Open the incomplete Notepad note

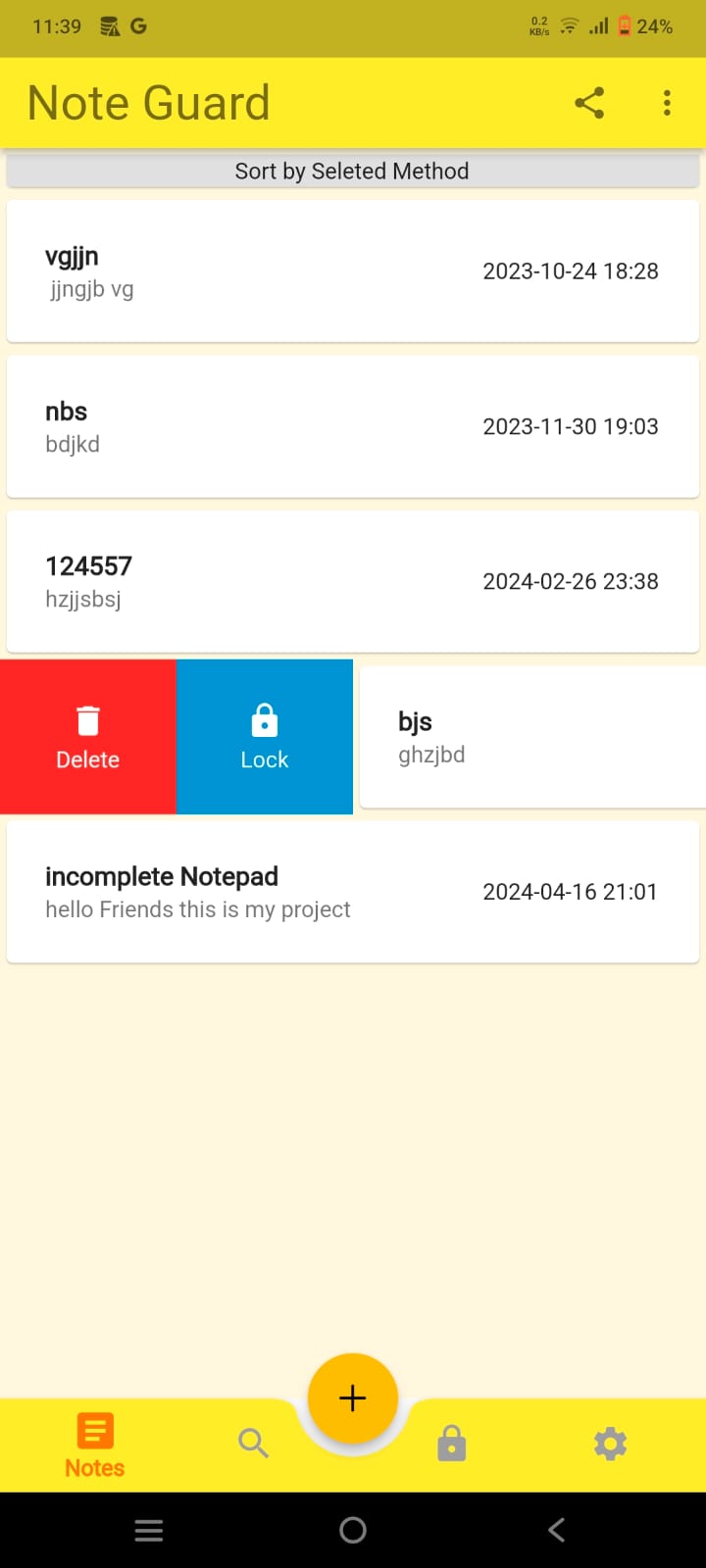(x=352, y=891)
